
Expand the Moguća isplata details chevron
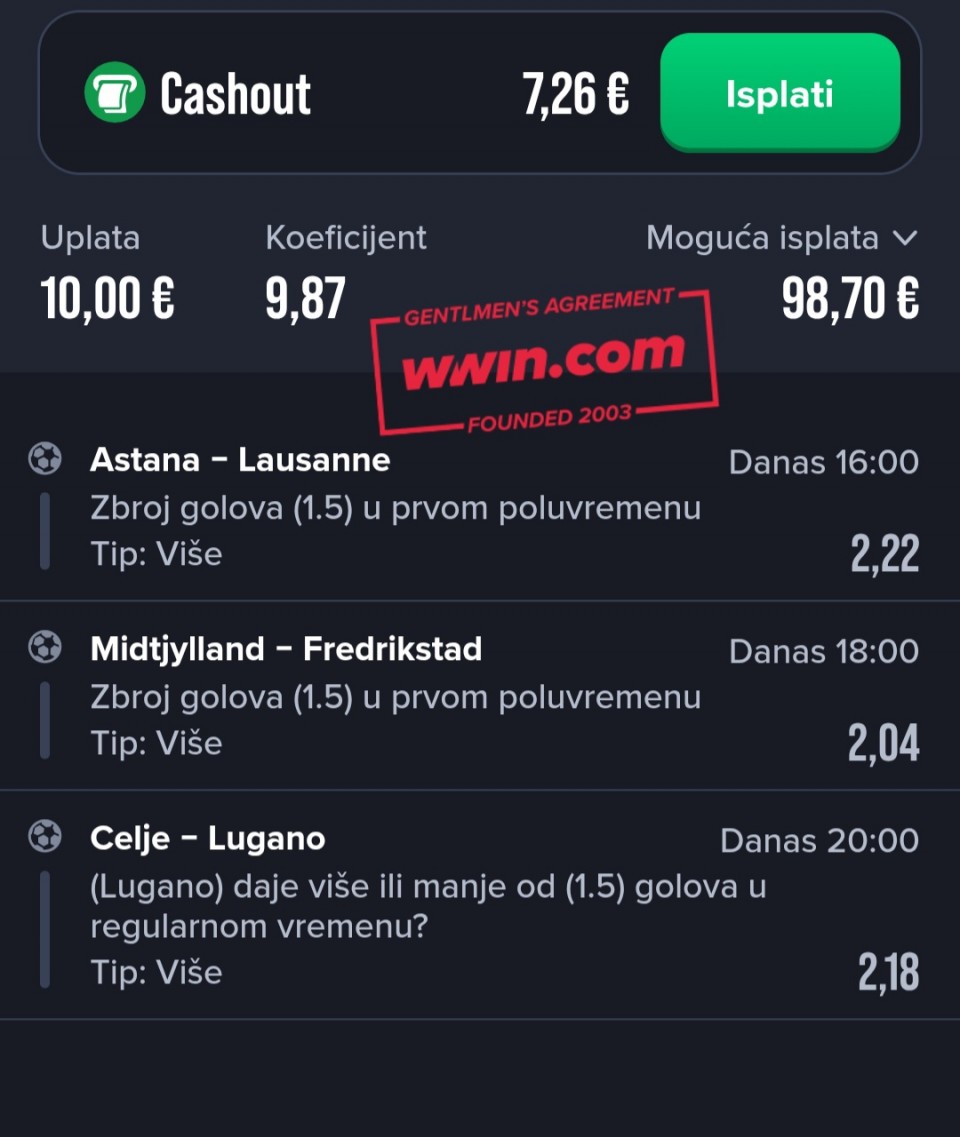[x=904, y=238]
